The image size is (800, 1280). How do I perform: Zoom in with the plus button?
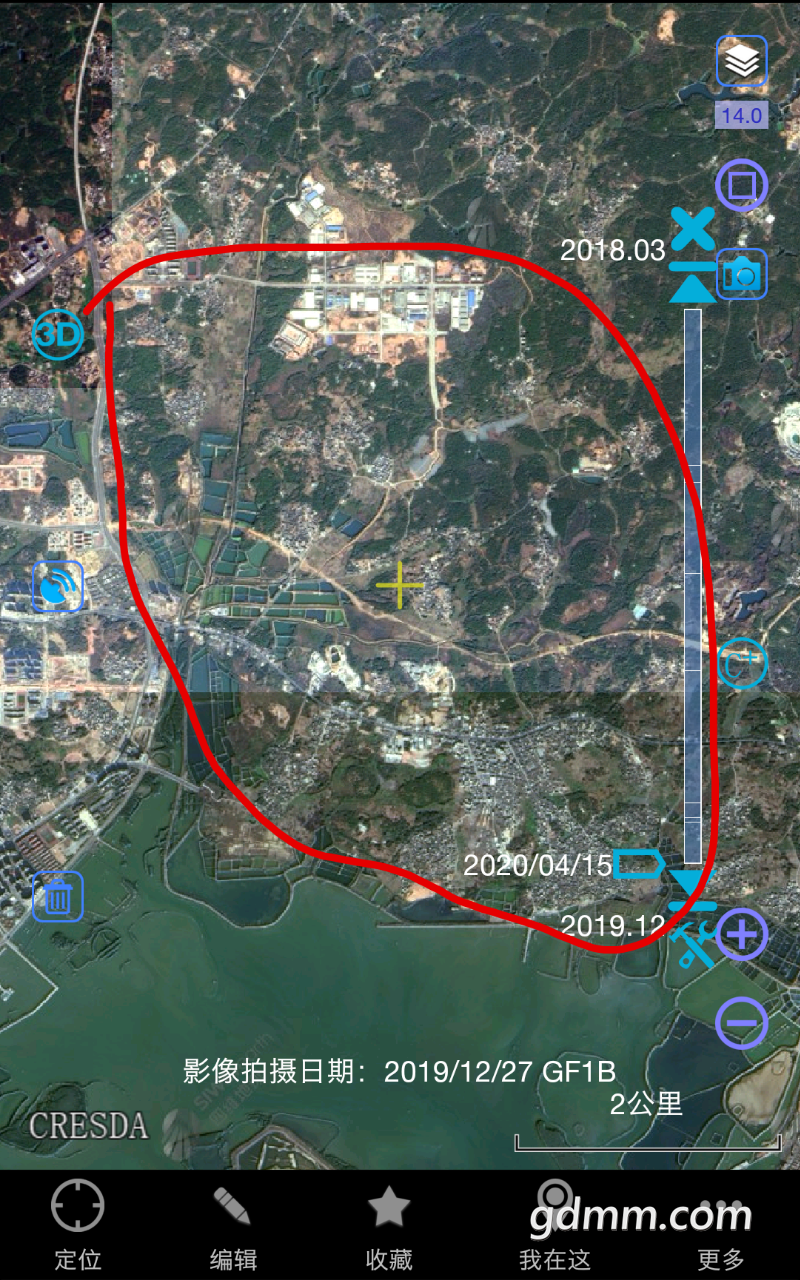(x=741, y=936)
